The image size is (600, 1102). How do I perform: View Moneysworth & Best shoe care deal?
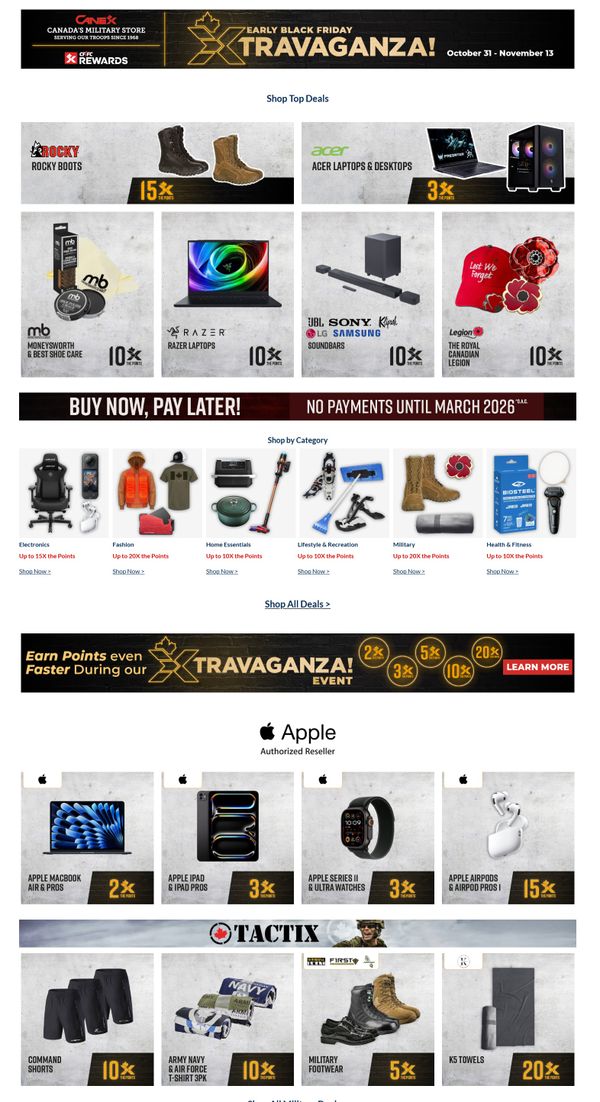[x=87, y=294]
